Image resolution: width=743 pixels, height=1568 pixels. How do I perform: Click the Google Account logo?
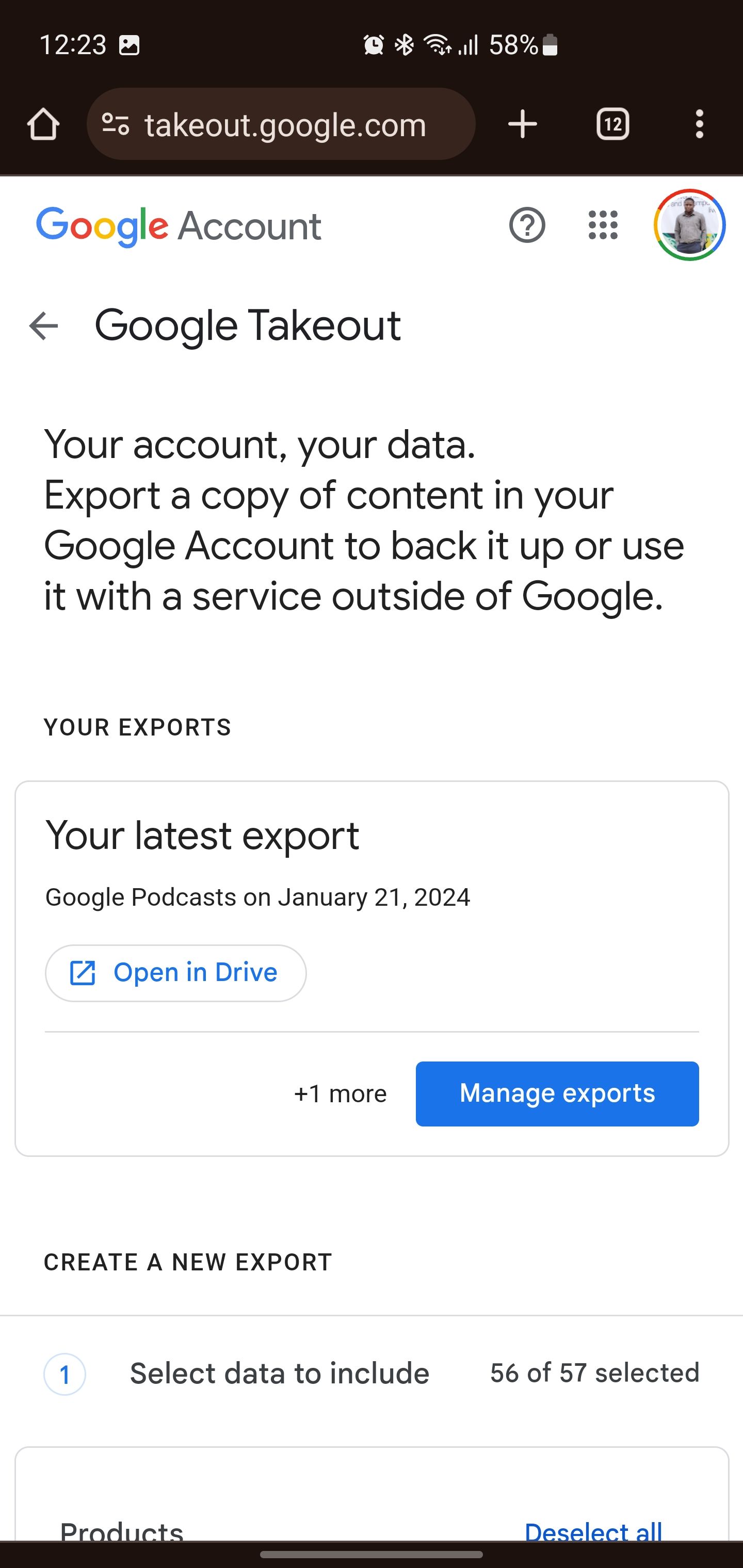(179, 225)
